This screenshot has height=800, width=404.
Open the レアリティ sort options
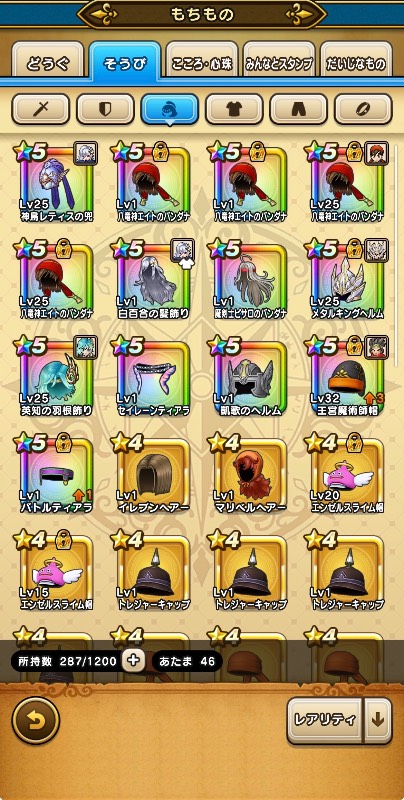click(x=325, y=720)
